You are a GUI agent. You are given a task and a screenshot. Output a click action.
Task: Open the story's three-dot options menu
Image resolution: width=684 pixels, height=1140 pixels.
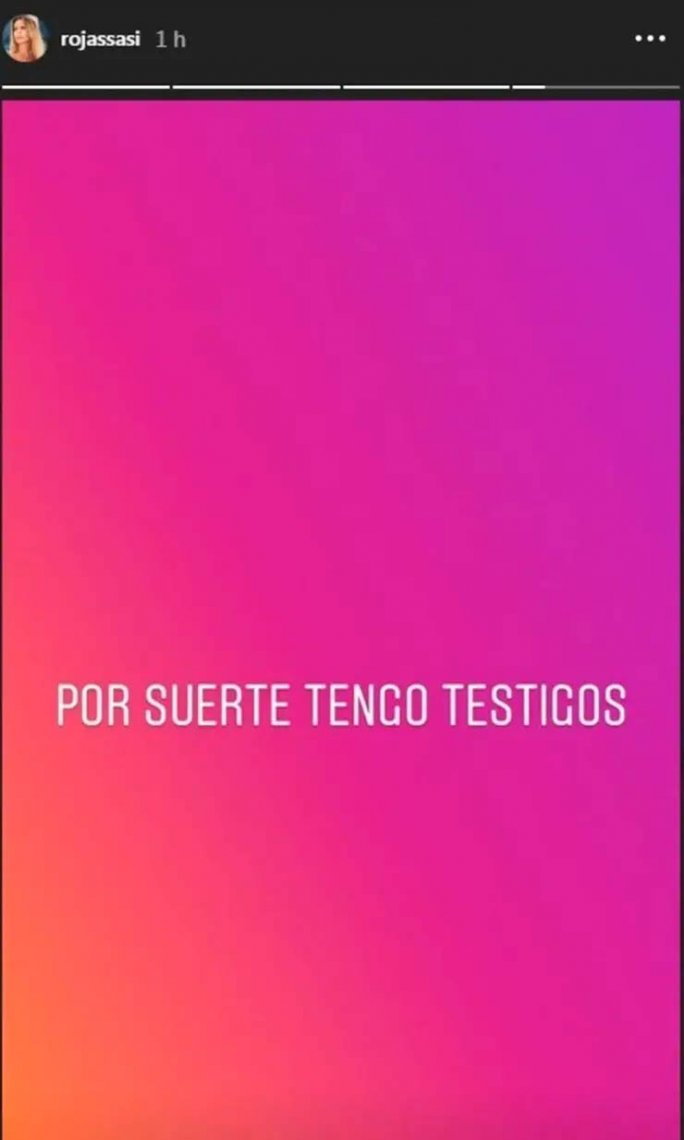pos(650,39)
